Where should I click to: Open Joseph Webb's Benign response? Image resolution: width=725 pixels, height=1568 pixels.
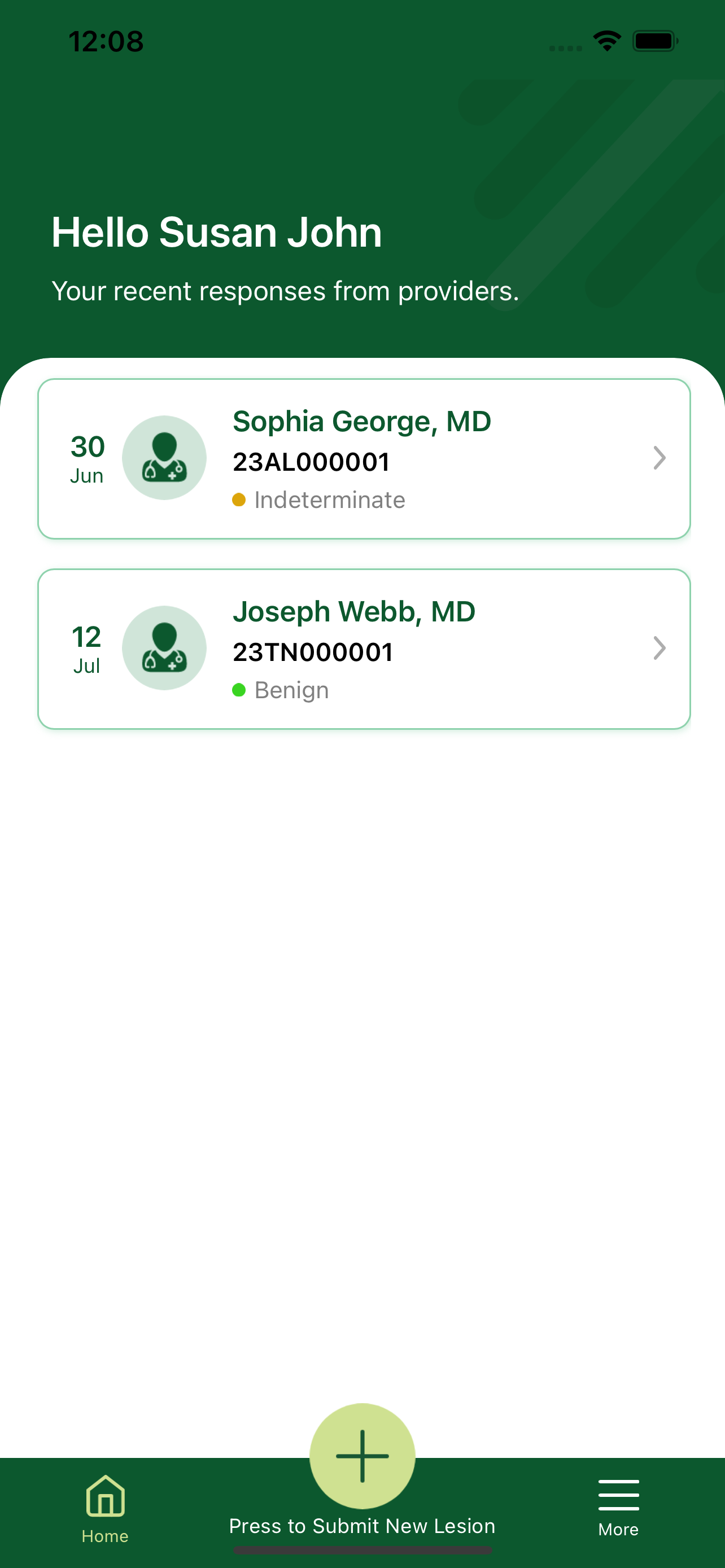coord(364,649)
